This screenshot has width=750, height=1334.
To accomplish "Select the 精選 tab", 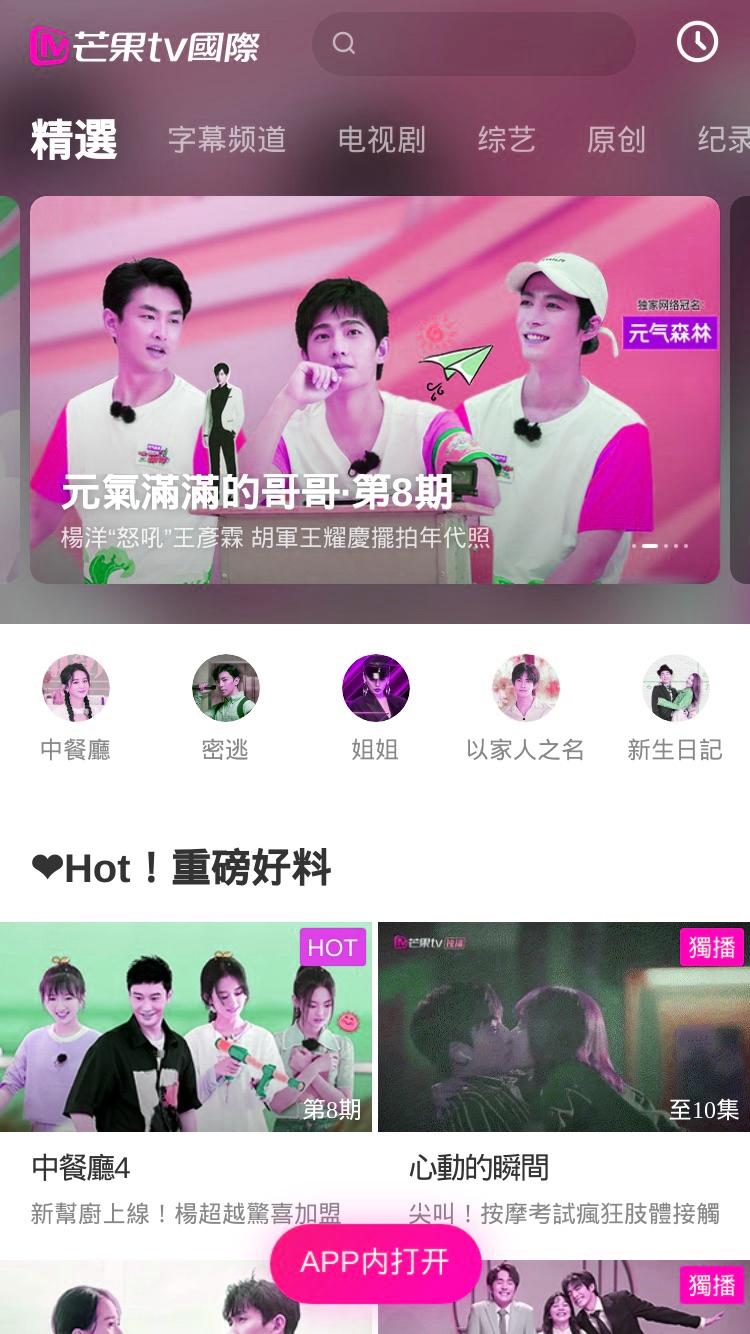I will pyautogui.click(x=74, y=140).
